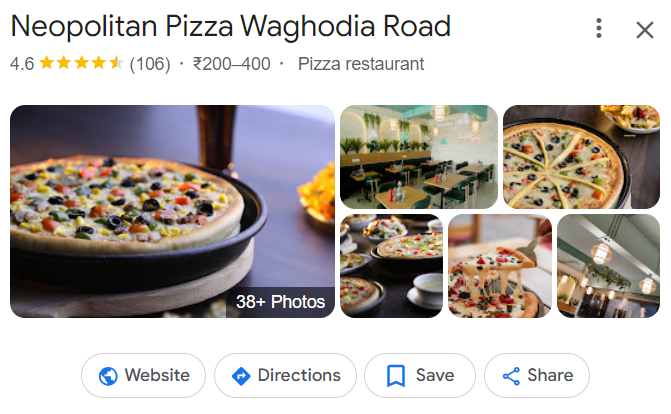Viewport: 671px width, 414px height.
Task: Visit the restaurant's Website
Action: (x=144, y=376)
